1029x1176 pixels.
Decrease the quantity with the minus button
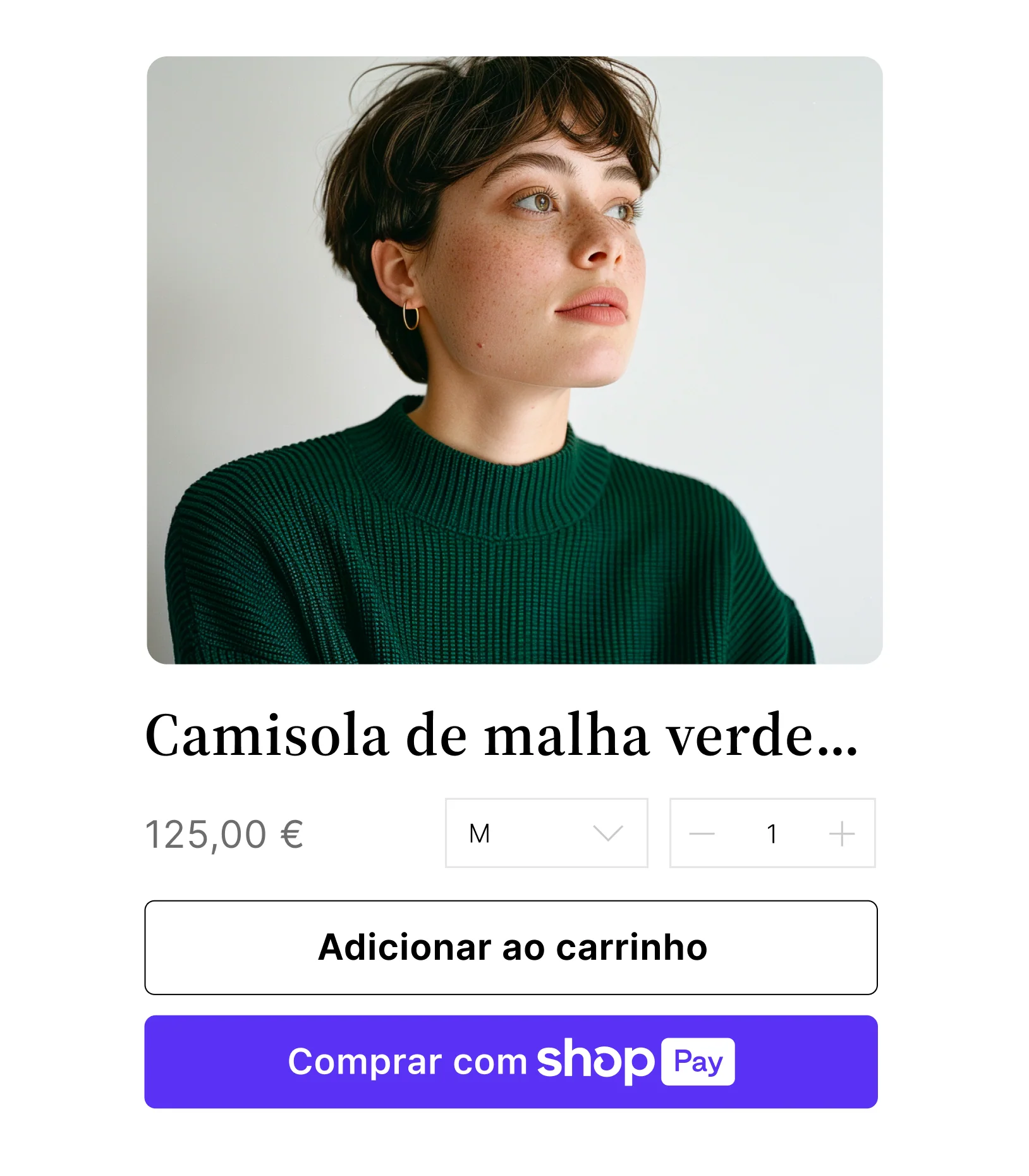tap(702, 834)
